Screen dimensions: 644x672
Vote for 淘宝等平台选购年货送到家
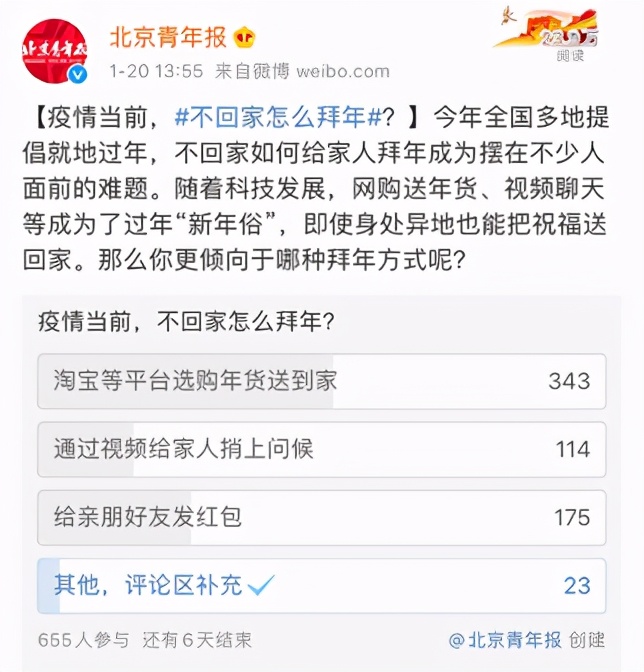(321, 380)
